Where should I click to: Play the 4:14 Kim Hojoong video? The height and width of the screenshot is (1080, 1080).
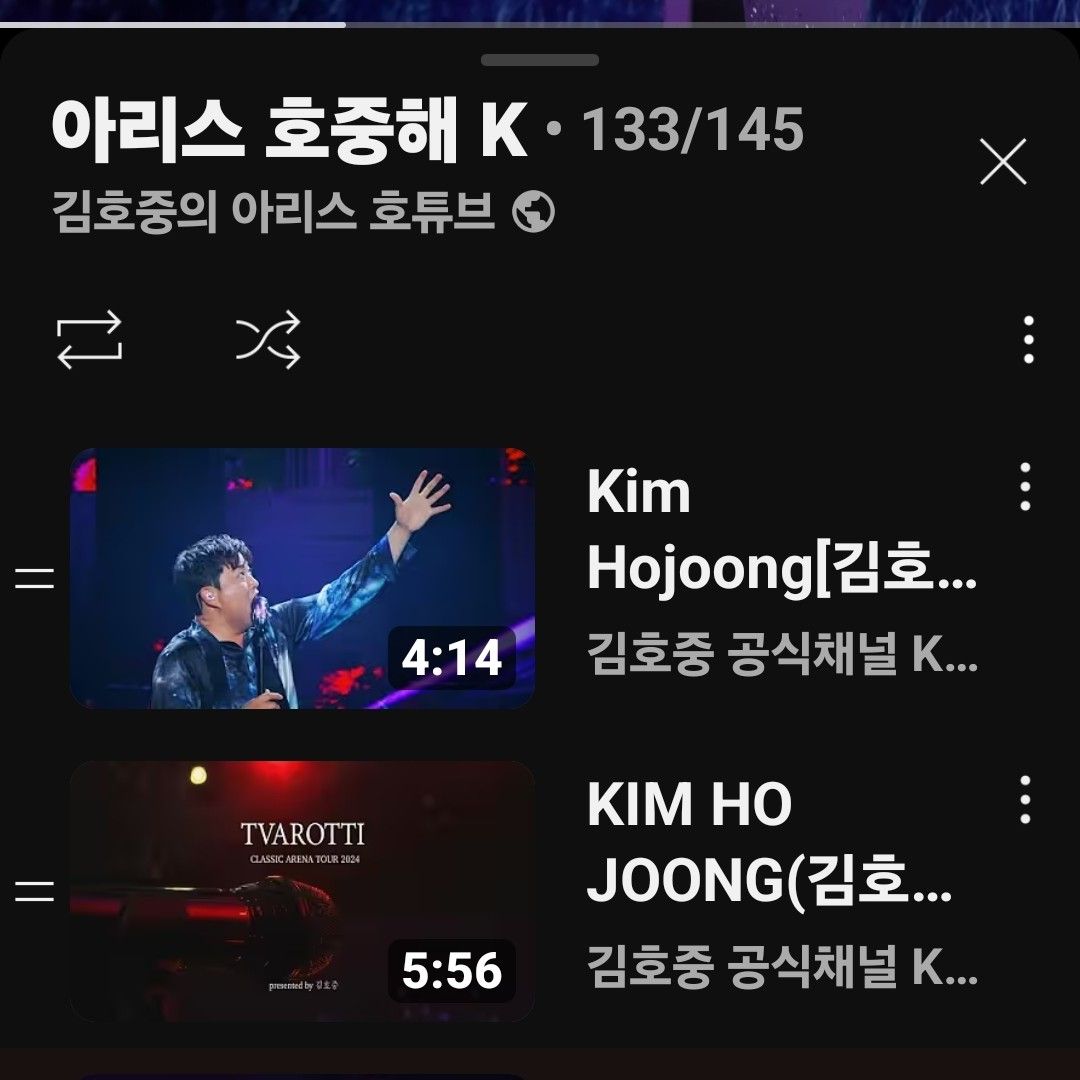pos(302,578)
